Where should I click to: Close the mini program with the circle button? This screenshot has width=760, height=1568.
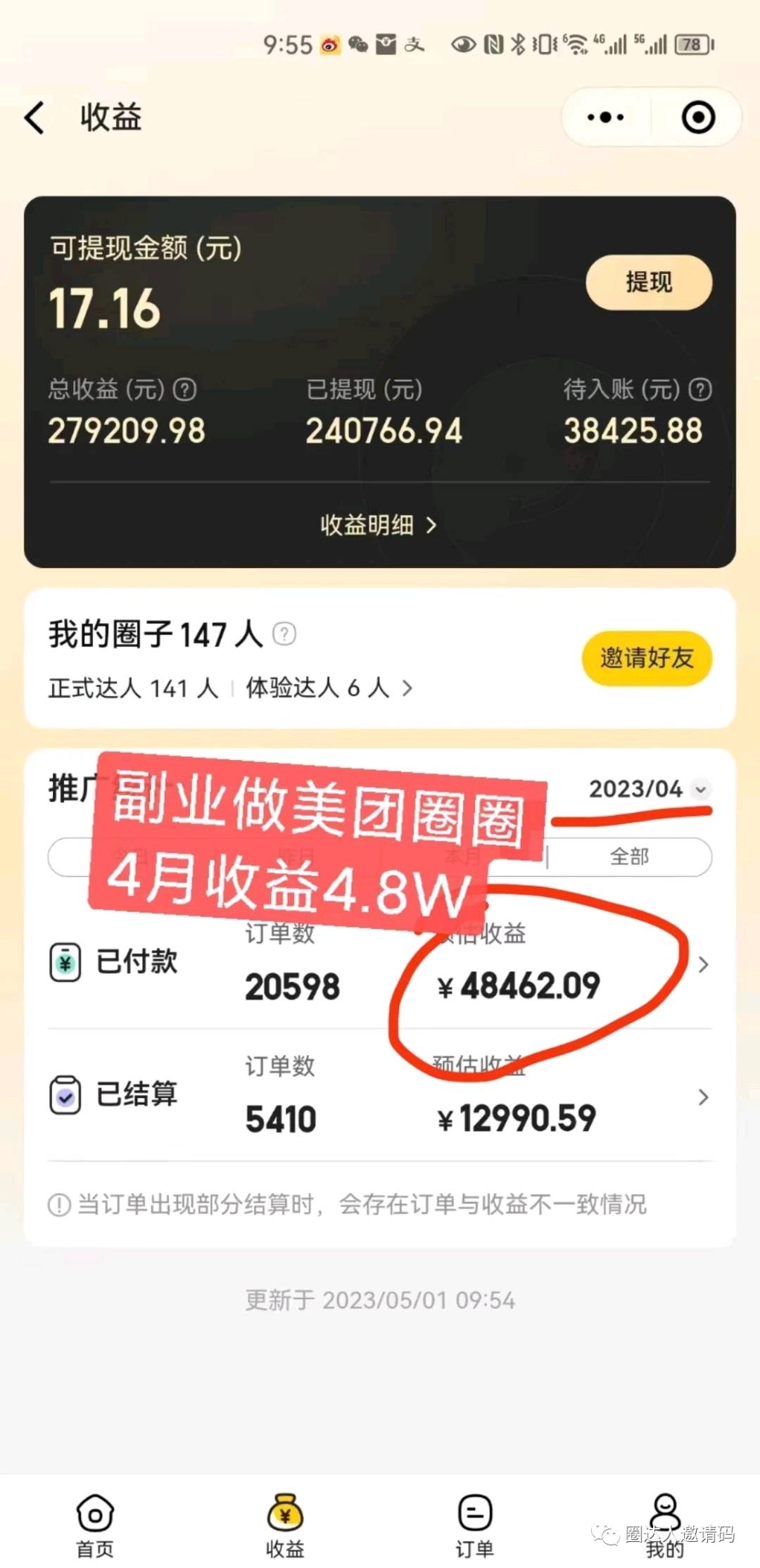click(698, 118)
